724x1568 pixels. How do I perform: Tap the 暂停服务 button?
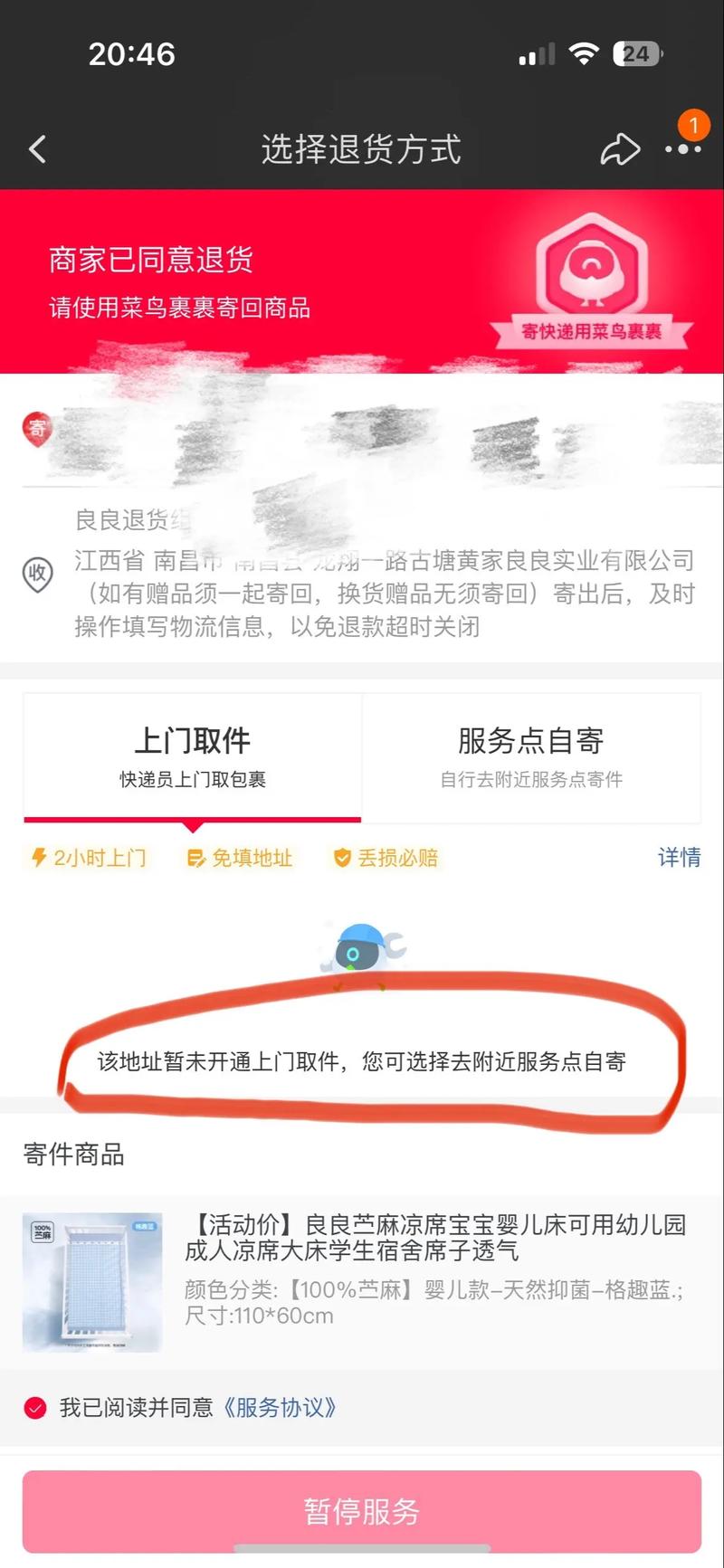[362, 1511]
